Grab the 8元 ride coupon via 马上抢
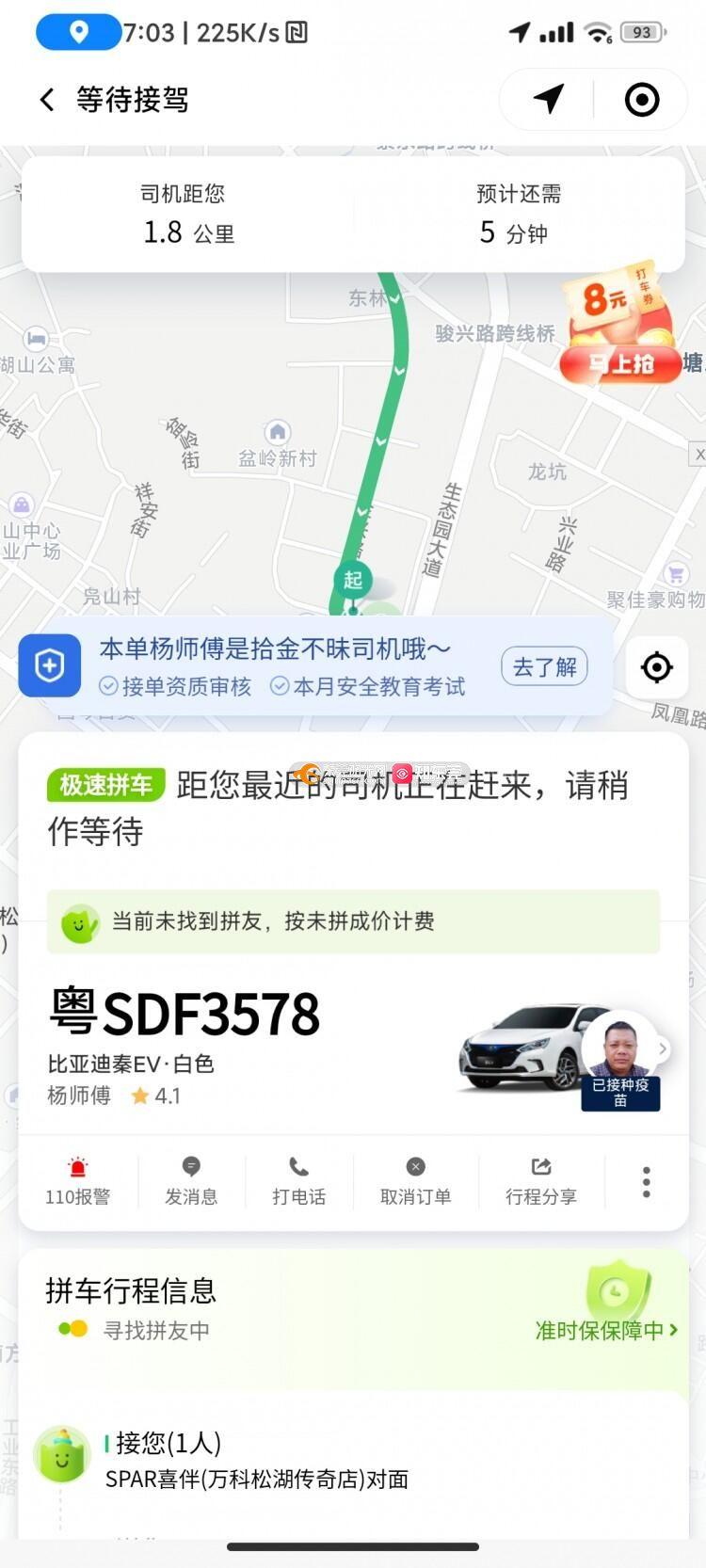Viewport: 706px width, 1568px height. pyautogui.click(x=620, y=363)
